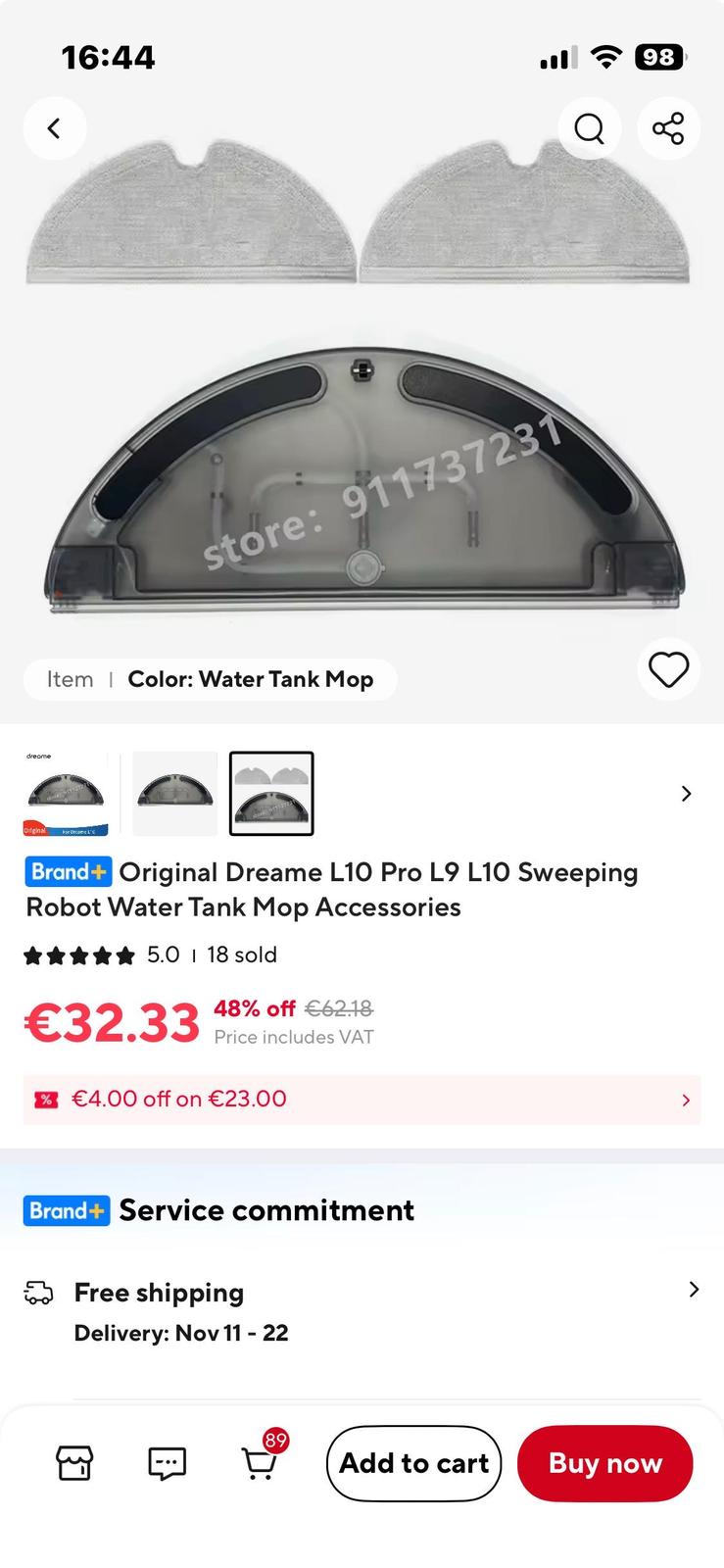
Task: Message the seller via chat icon
Action: [x=167, y=1463]
